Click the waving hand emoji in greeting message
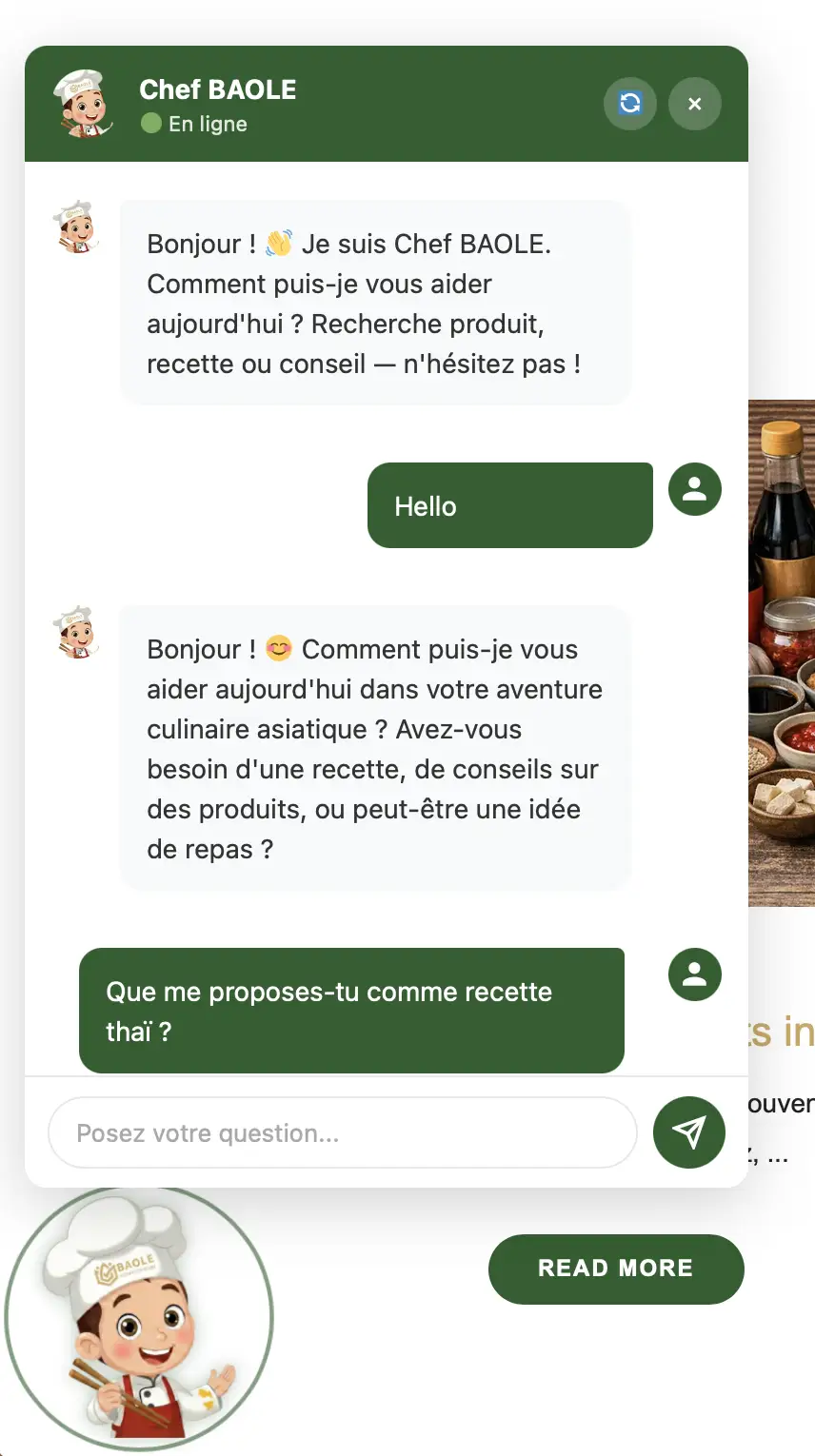Viewport: 815px width, 1456px height. (276, 244)
